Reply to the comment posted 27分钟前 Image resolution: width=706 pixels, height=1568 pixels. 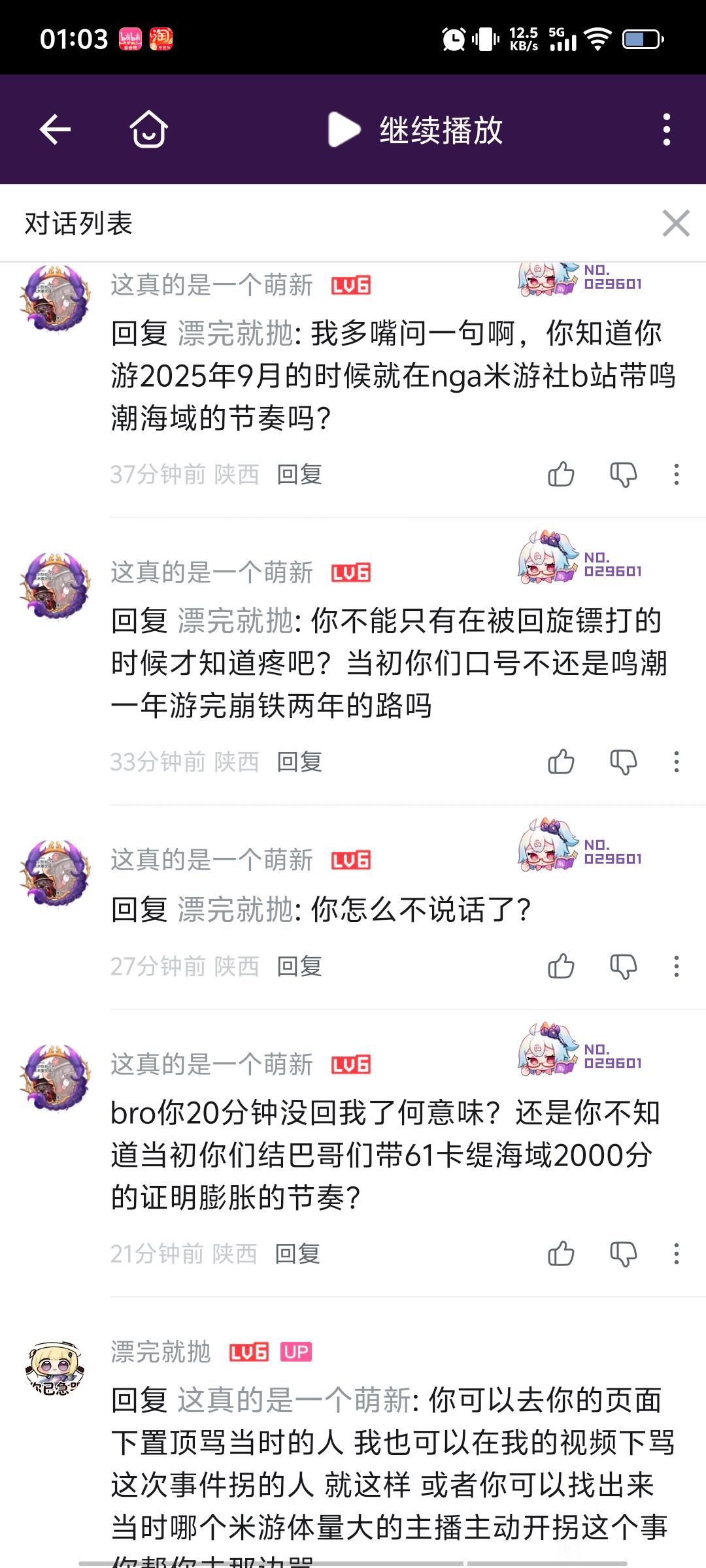pyautogui.click(x=299, y=966)
